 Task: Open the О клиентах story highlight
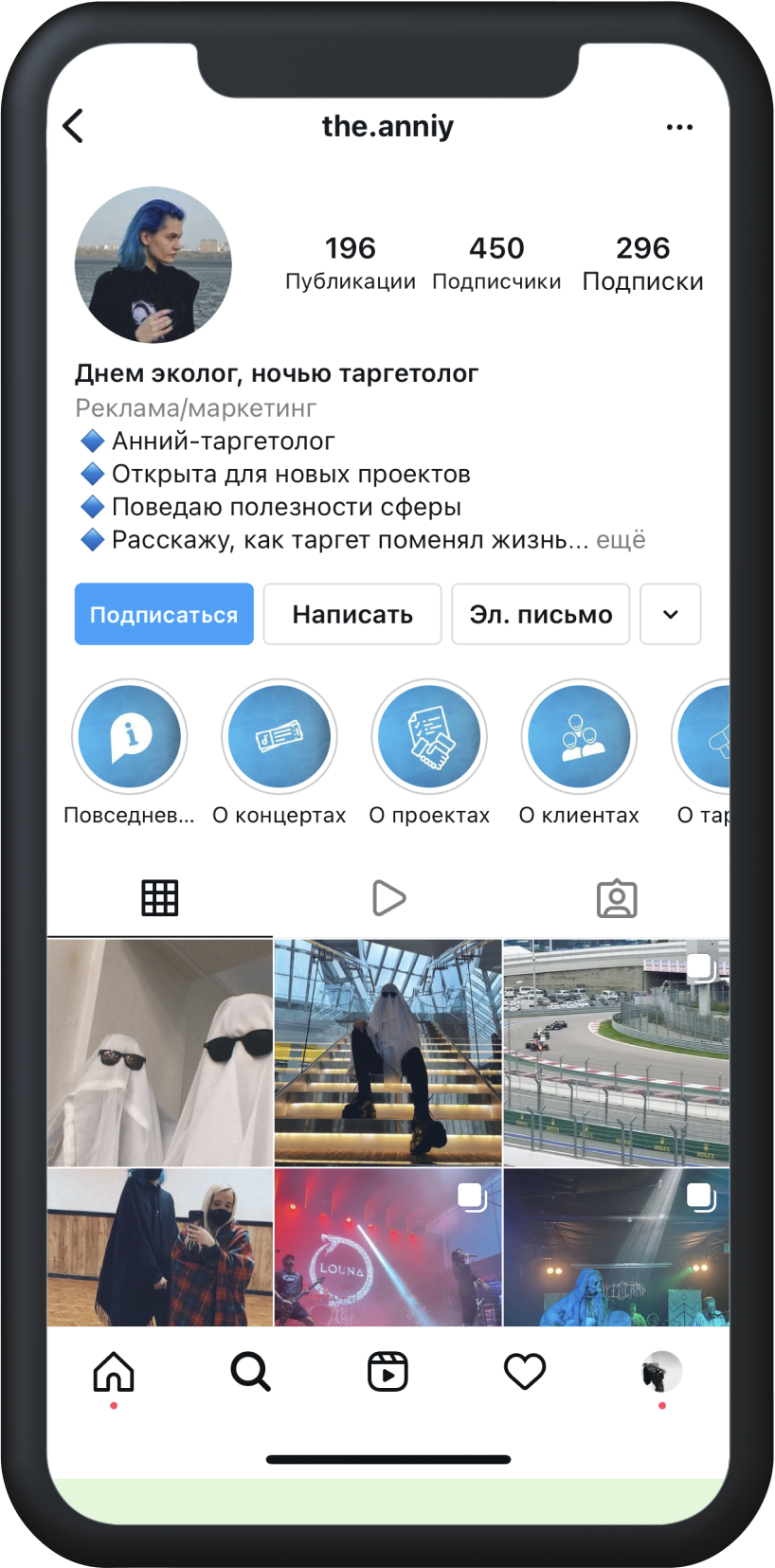[x=579, y=736]
